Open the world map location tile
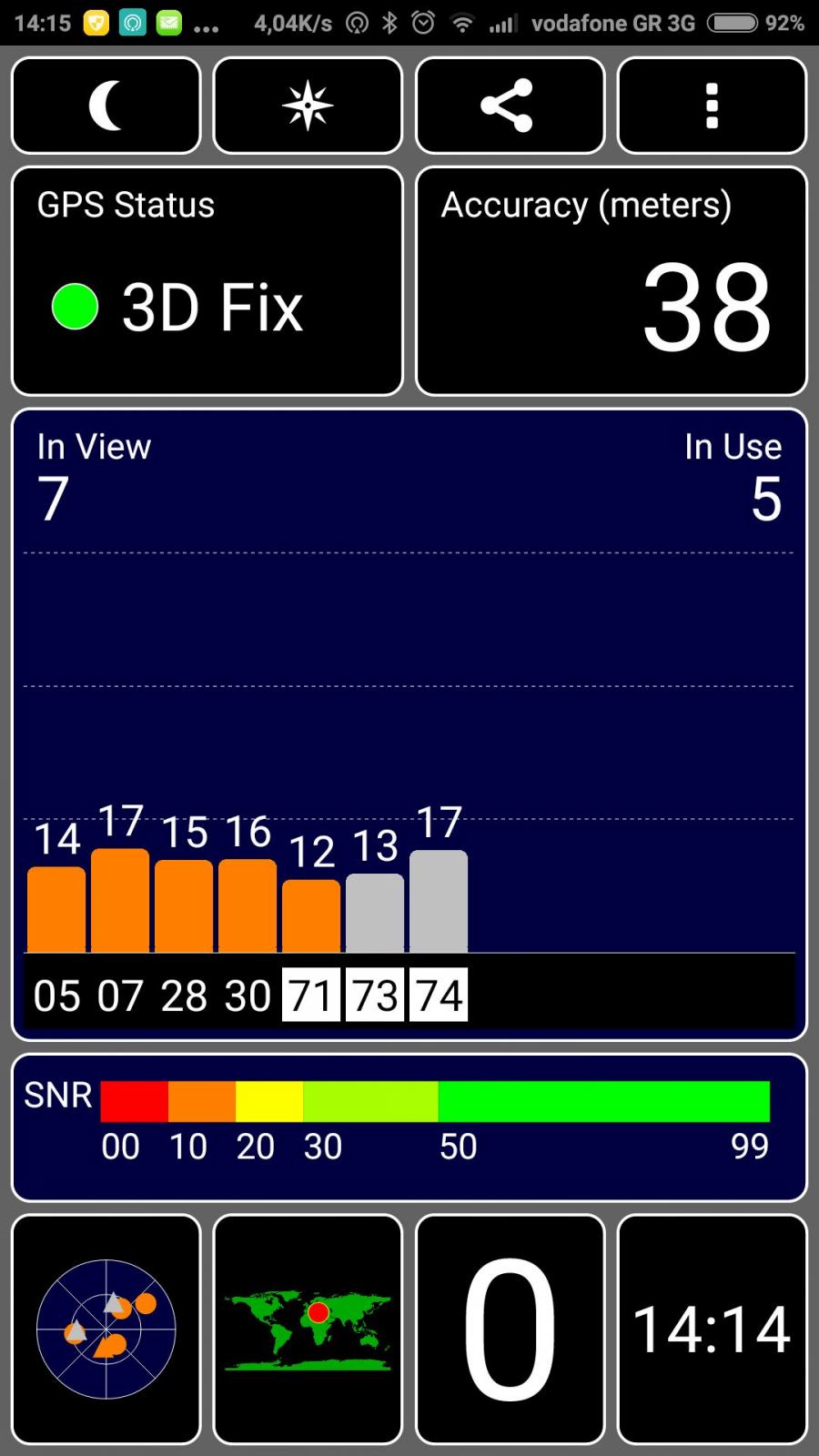819x1456 pixels. (308, 1330)
